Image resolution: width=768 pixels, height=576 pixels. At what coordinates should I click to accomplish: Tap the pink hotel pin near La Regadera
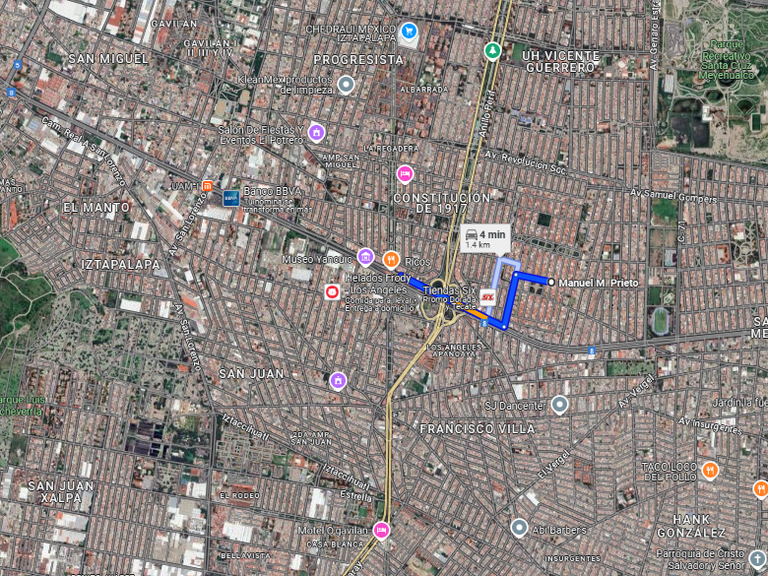pyautogui.click(x=404, y=174)
